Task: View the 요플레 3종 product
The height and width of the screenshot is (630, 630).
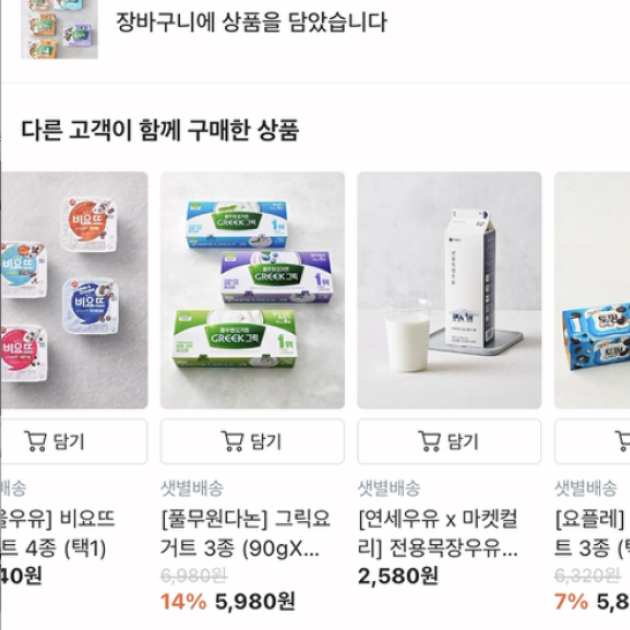Action: [594, 290]
